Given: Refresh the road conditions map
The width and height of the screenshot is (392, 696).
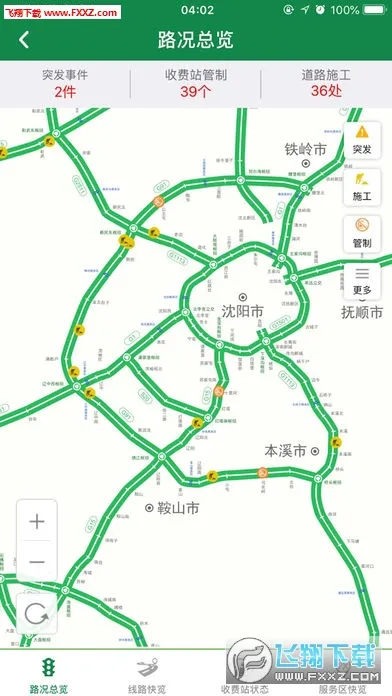Looking at the screenshot, I should [37, 614].
